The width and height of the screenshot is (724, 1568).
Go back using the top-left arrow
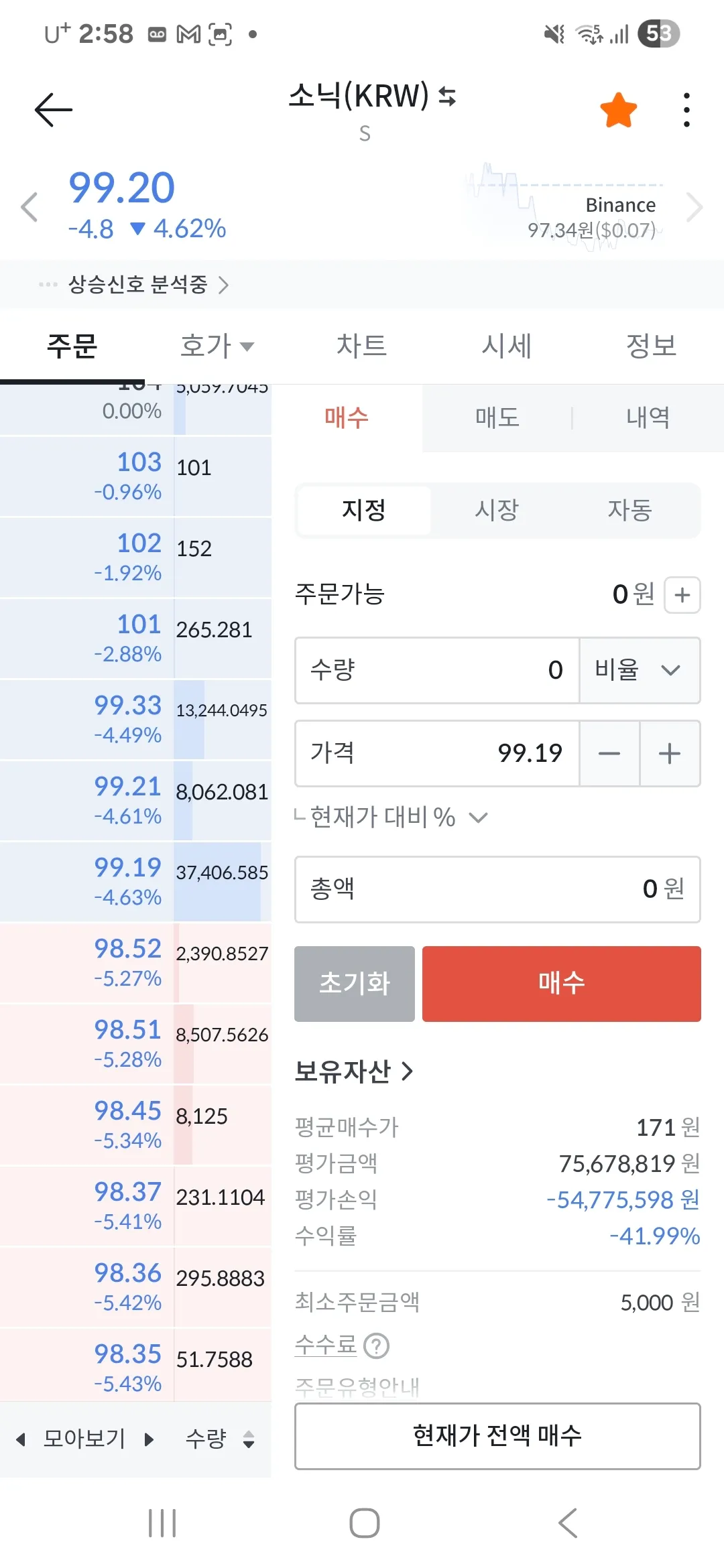(54, 110)
